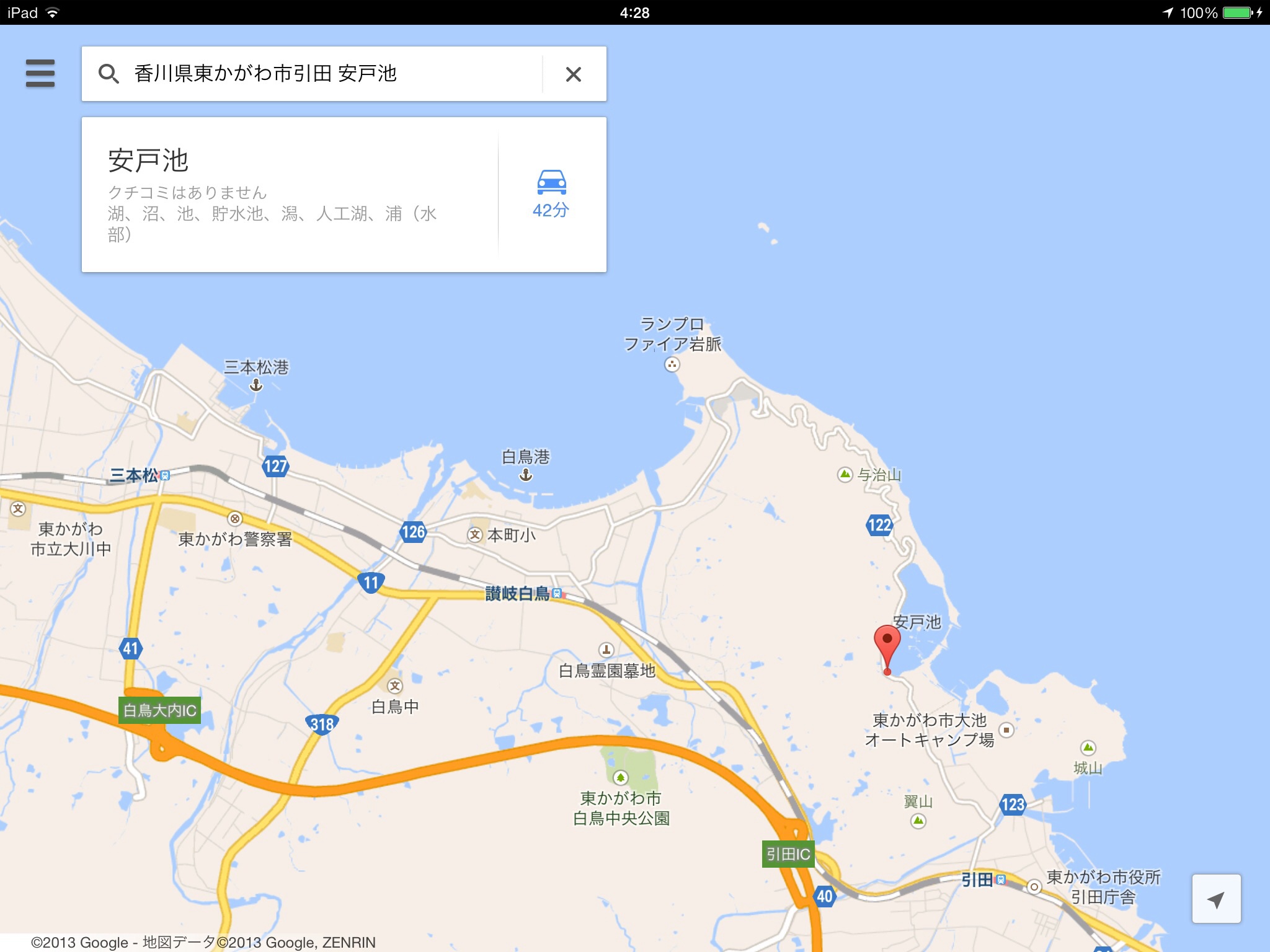Select 東かがわ市大池オートキャンプ場 marker
The image size is (1270, 952).
tap(1006, 730)
